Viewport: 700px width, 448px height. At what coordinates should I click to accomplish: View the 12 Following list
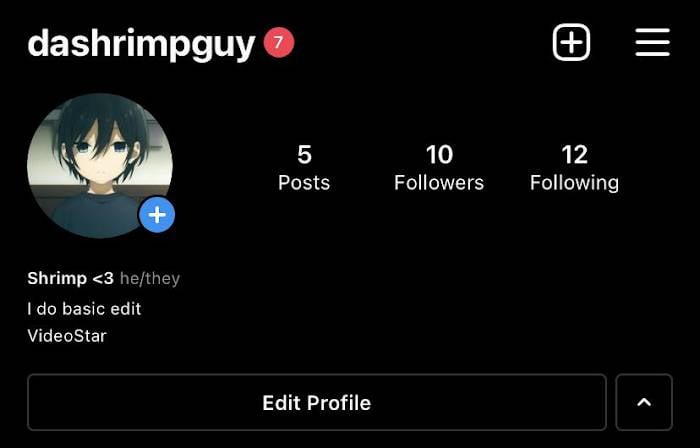[574, 167]
